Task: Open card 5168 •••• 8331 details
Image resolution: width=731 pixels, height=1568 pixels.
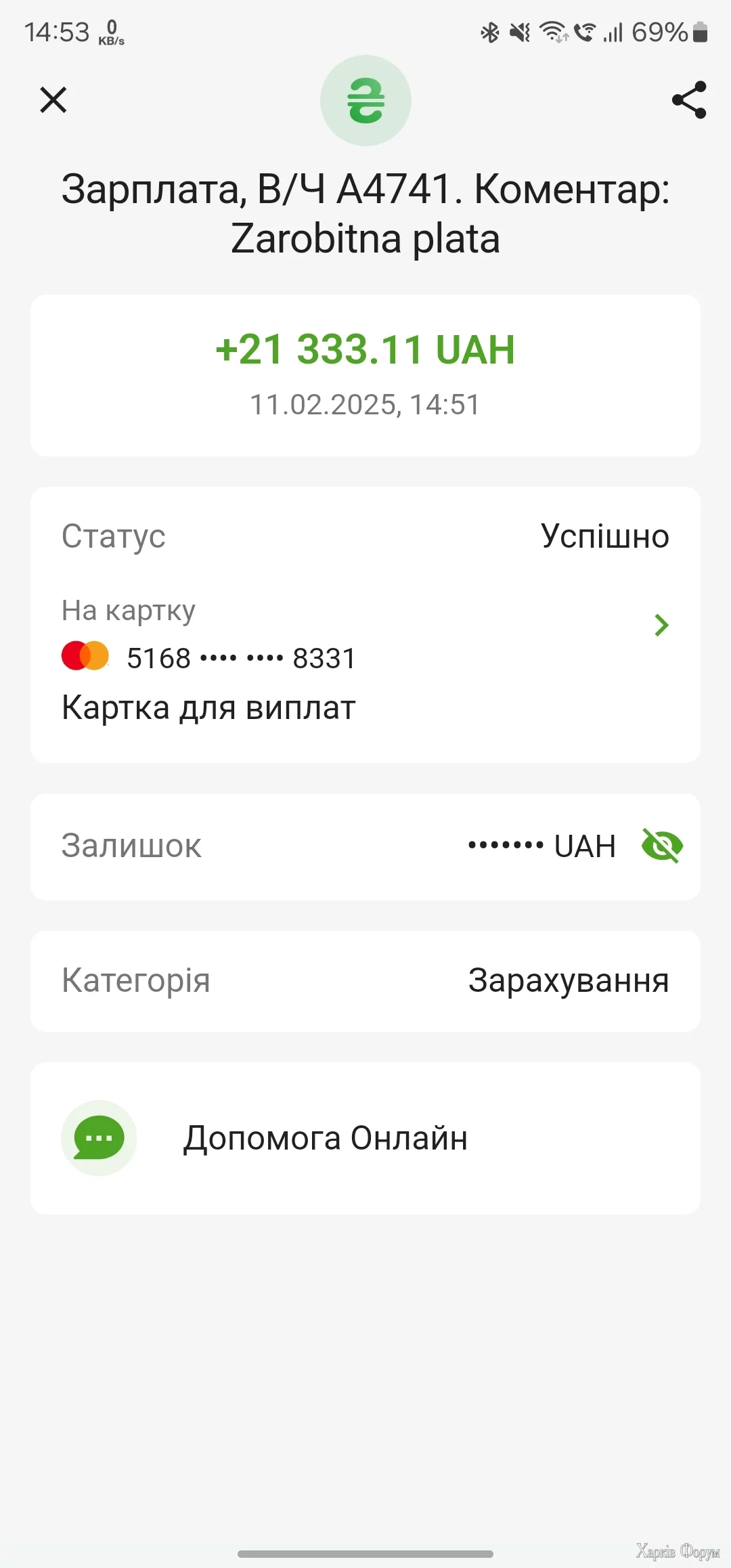Action: click(x=661, y=625)
